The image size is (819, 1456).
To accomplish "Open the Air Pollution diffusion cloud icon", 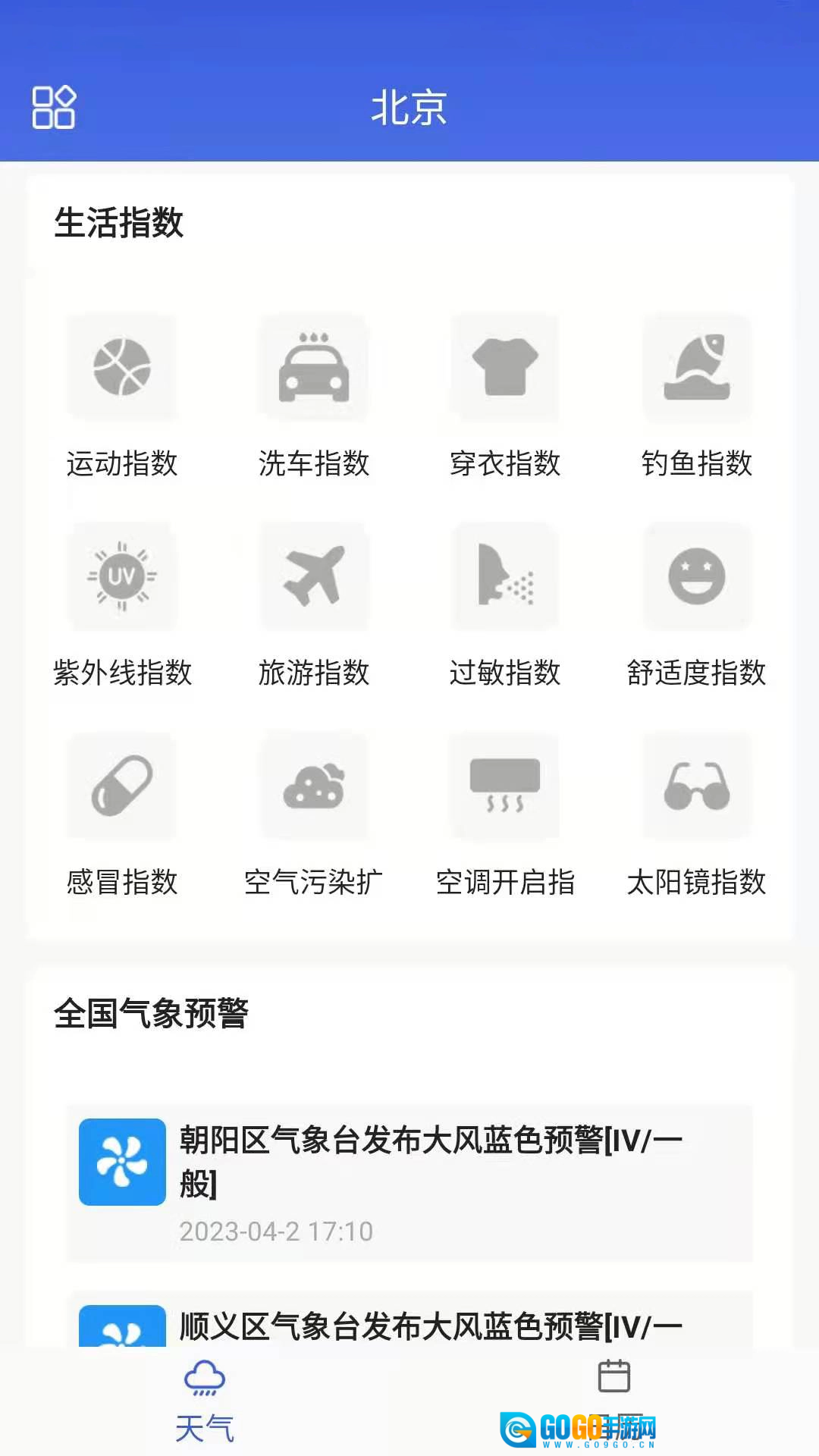I will coord(314,786).
